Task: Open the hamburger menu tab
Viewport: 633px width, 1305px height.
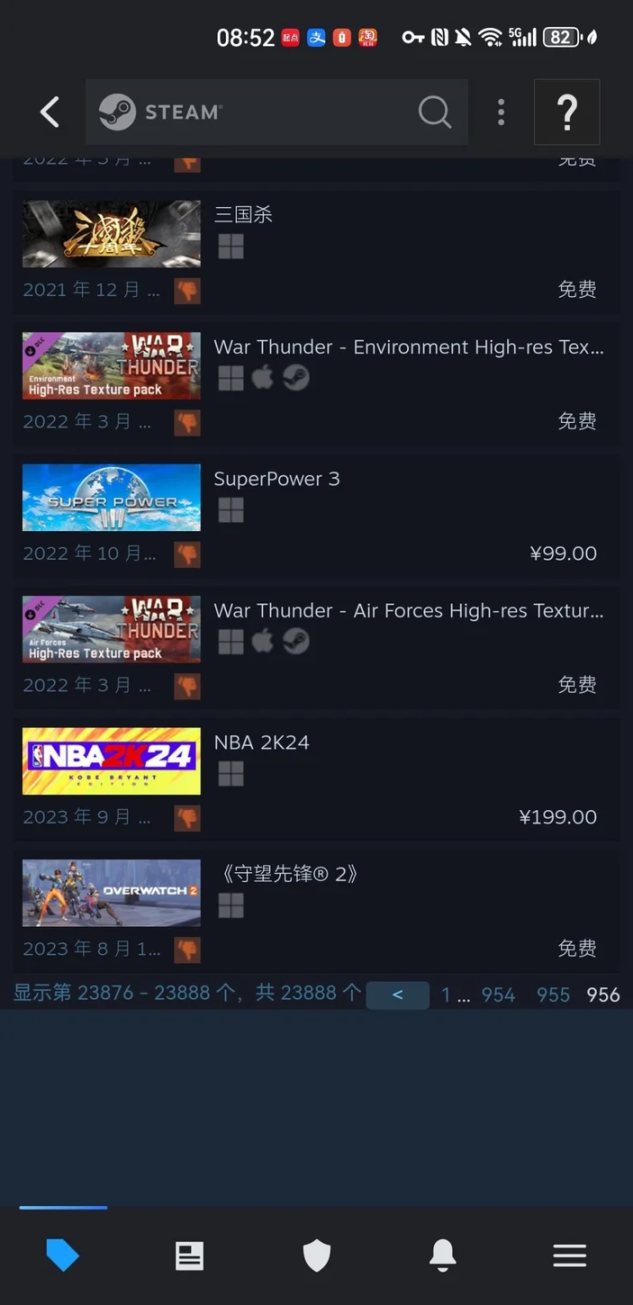Action: tap(570, 1255)
